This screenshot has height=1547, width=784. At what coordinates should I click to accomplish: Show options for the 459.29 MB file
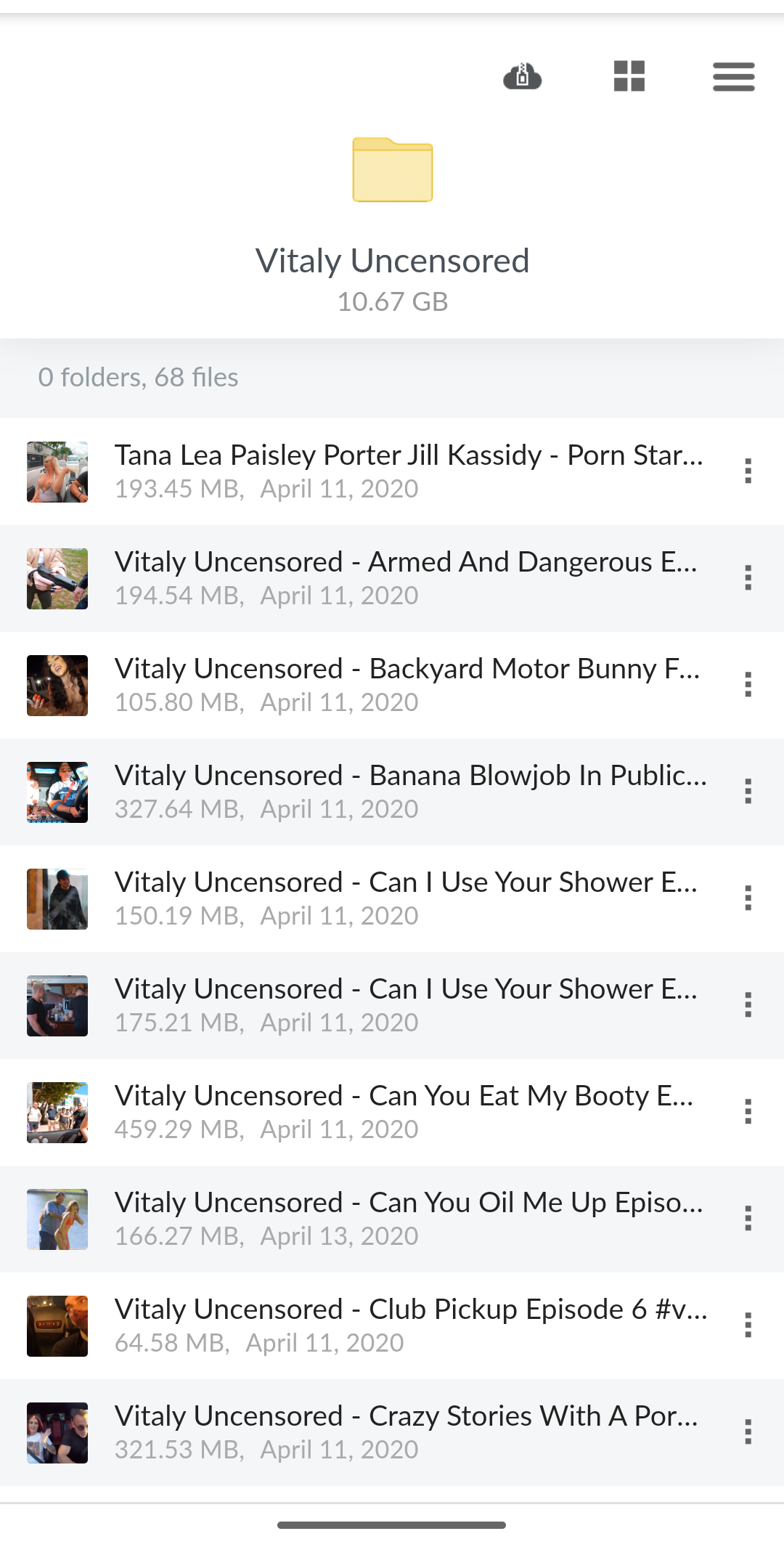point(748,1112)
